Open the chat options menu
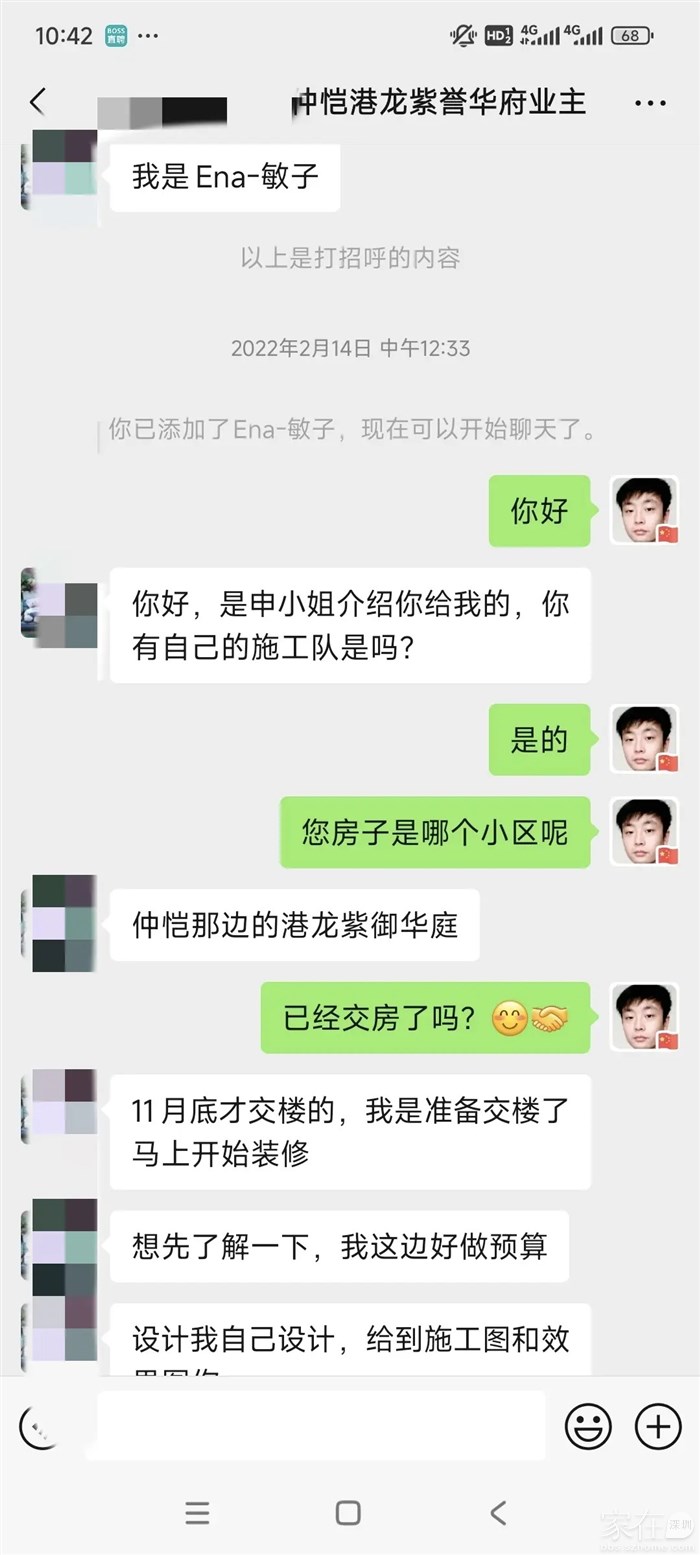700x1555 pixels. point(650,103)
